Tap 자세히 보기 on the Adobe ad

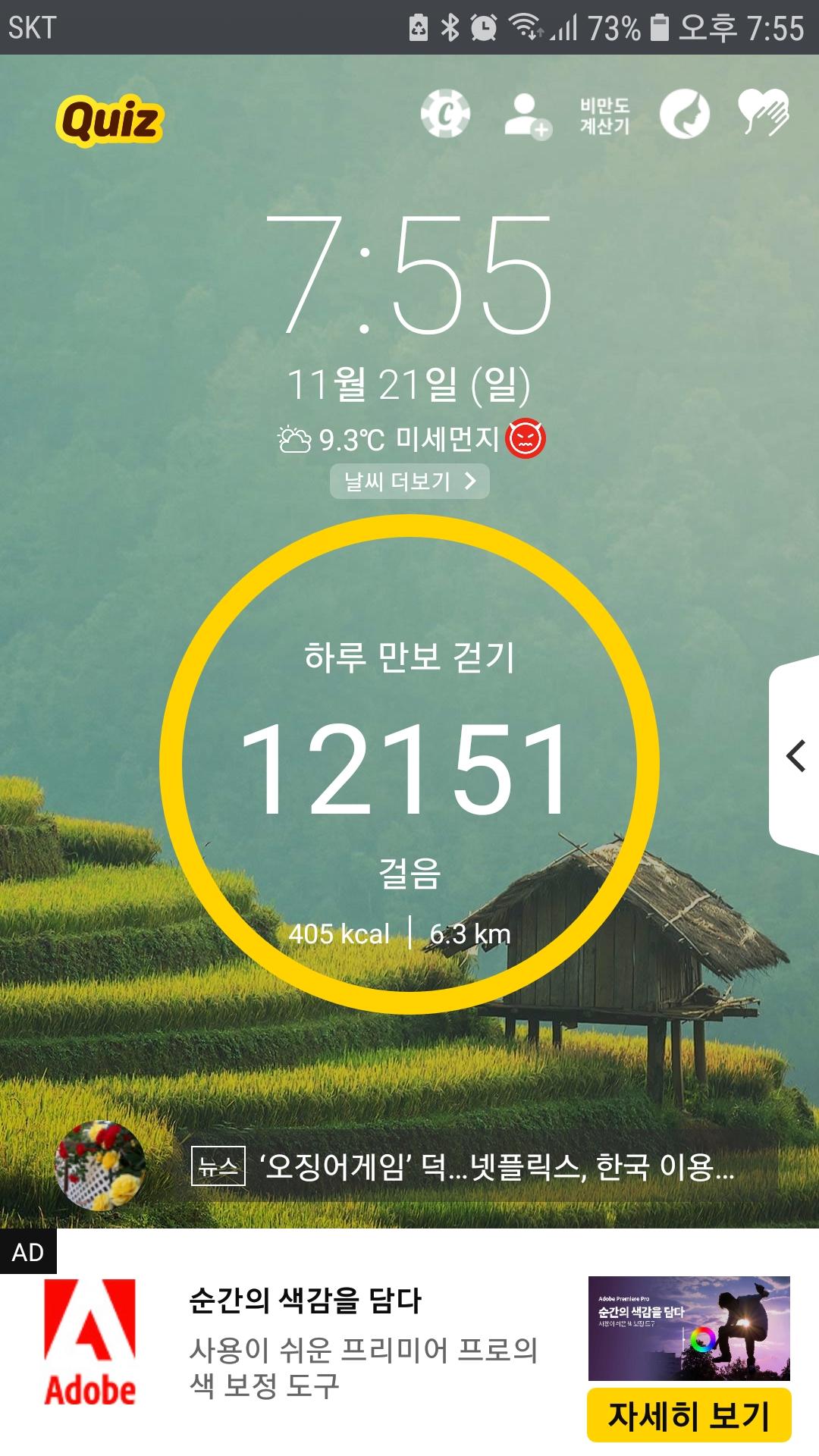tap(689, 1415)
